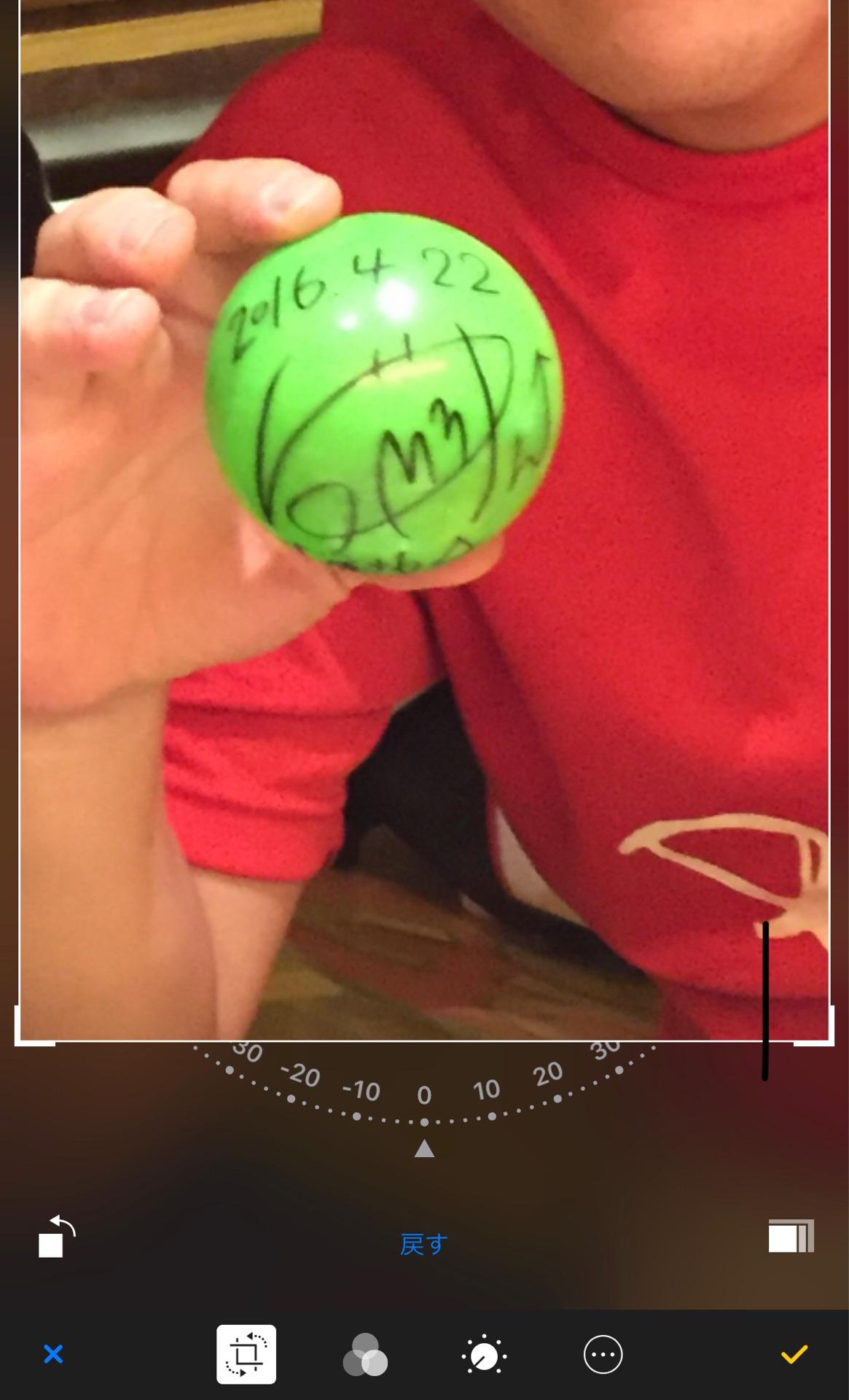Rotate the photo 90 degrees

57,1237
